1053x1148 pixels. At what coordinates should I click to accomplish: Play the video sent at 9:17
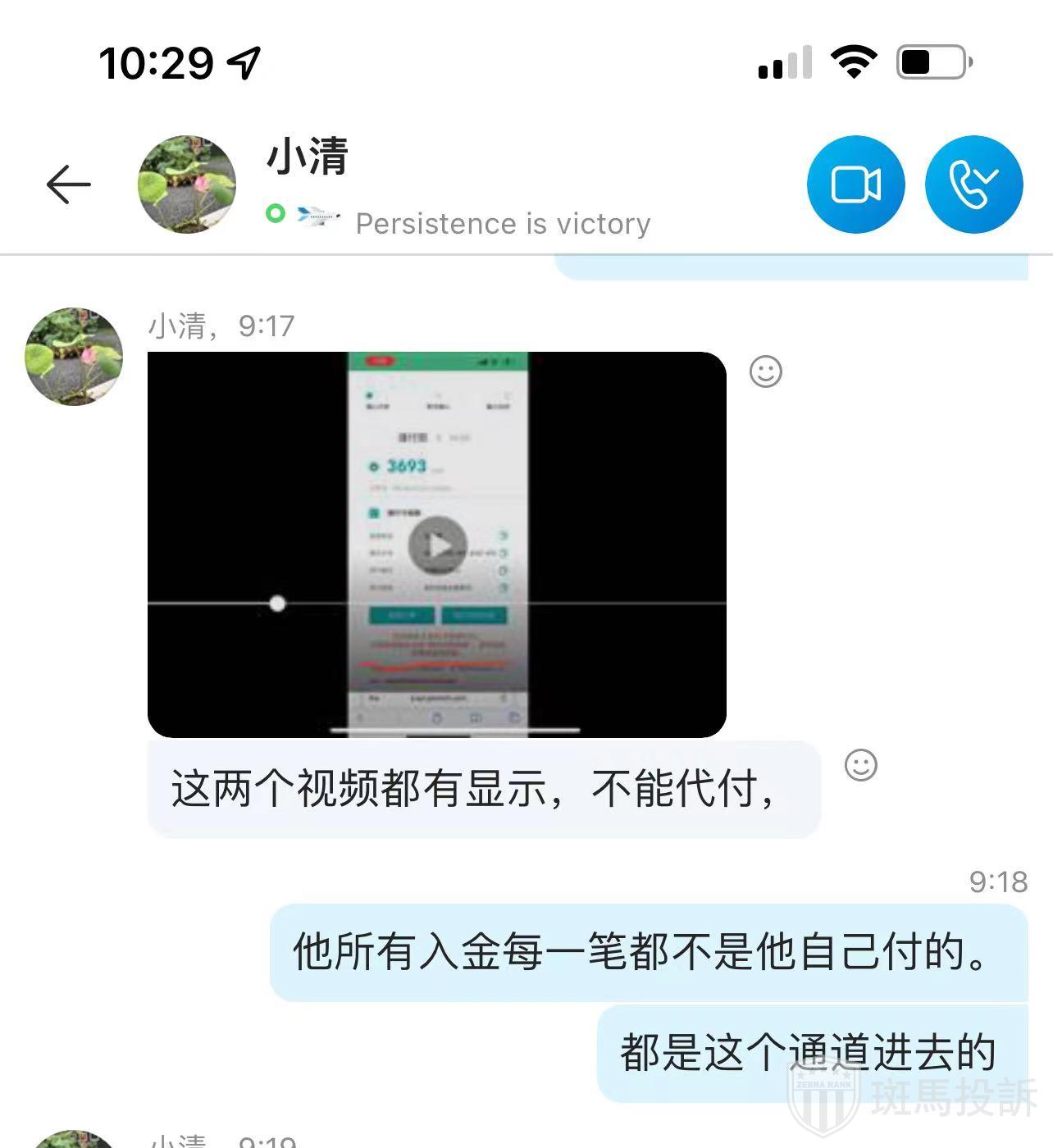(437, 545)
